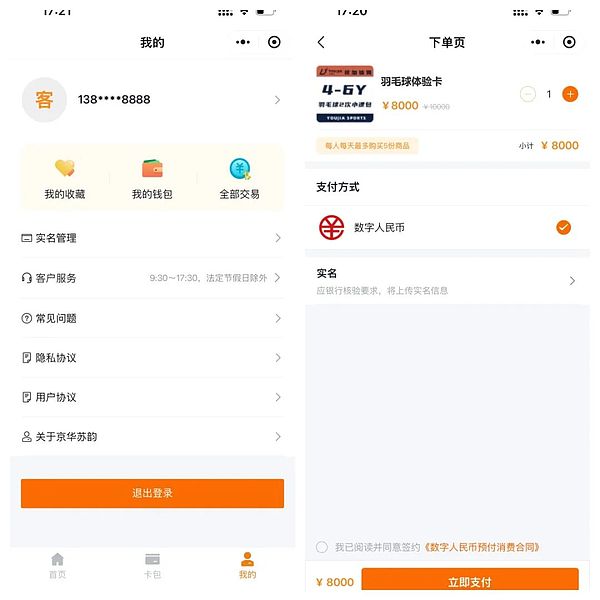Viewport: 600px width, 600px height.
Task: Open 关于京华苏韵 about page
Action: [x=152, y=437]
